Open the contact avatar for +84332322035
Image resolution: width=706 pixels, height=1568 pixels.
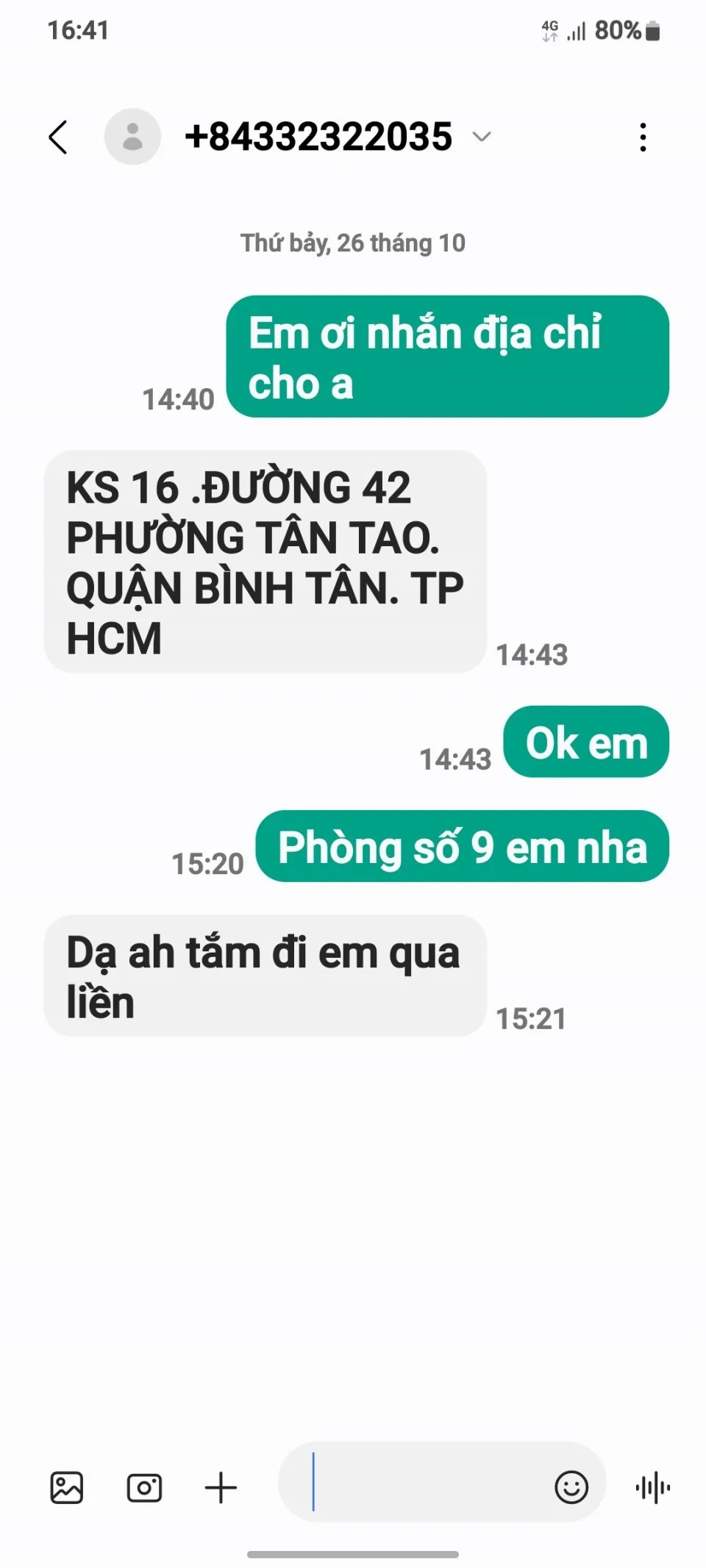tap(132, 137)
